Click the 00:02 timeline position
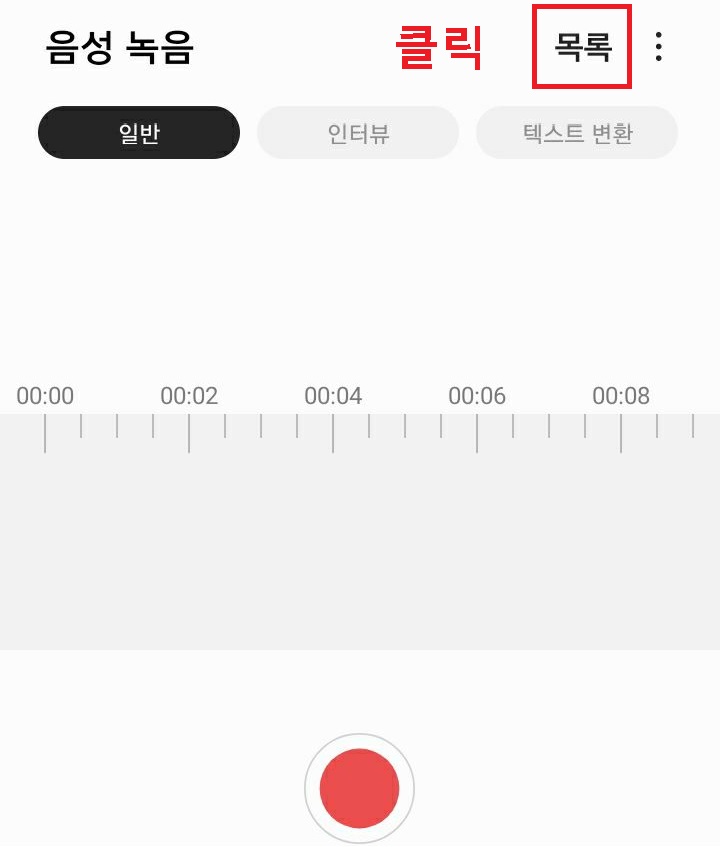The image size is (720, 847). coord(190,396)
